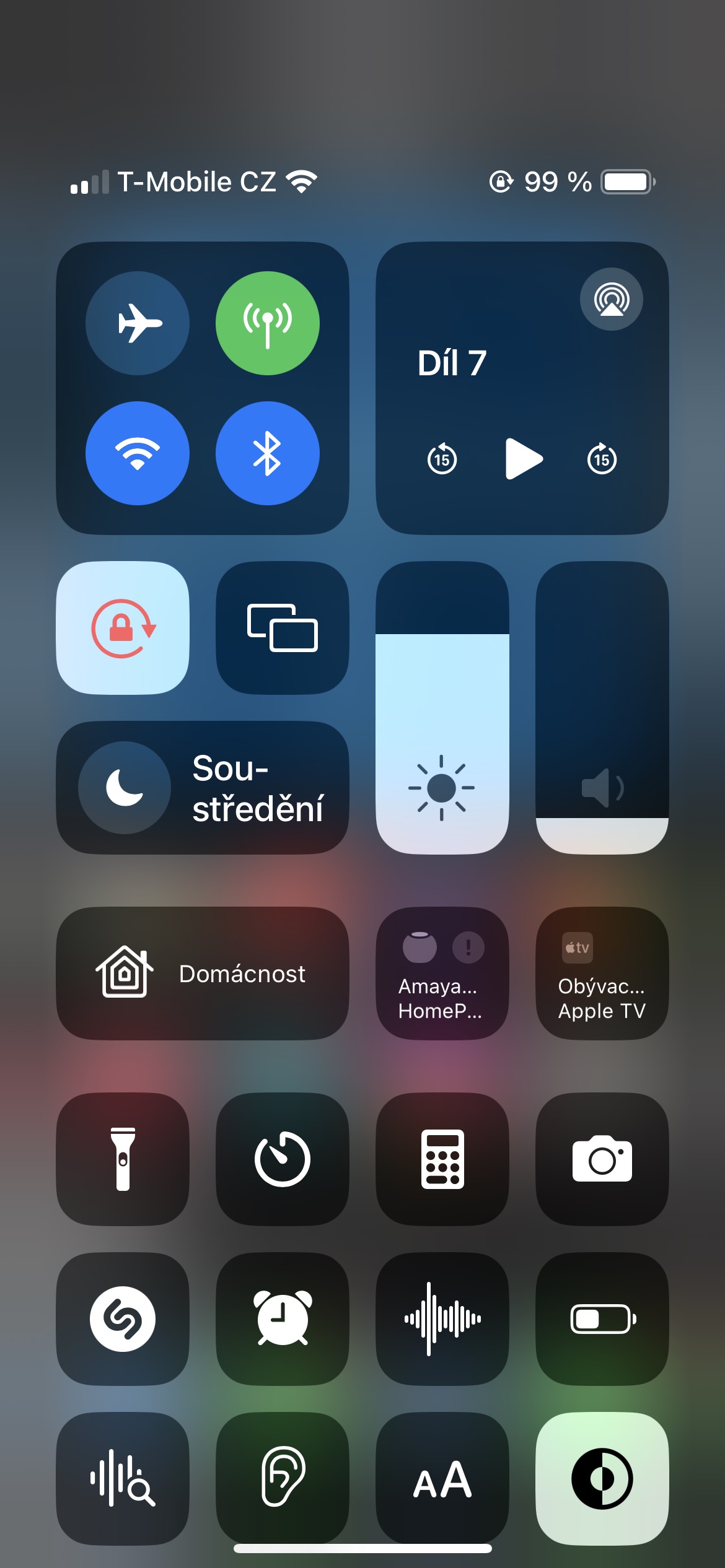Launch the calculator
Image resolution: width=725 pixels, height=1568 pixels.
pyautogui.click(x=442, y=1159)
